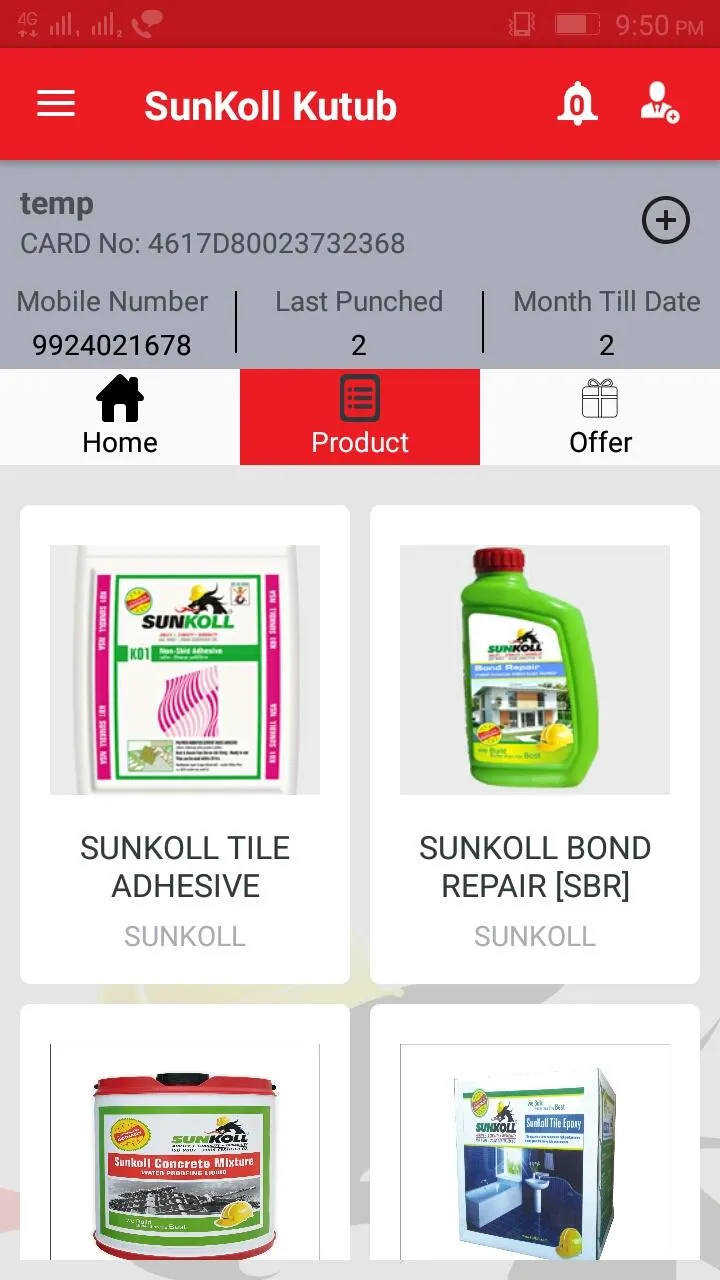720x1280 pixels.
Task: Switch to the Offer tab
Action: tap(600, 417)
